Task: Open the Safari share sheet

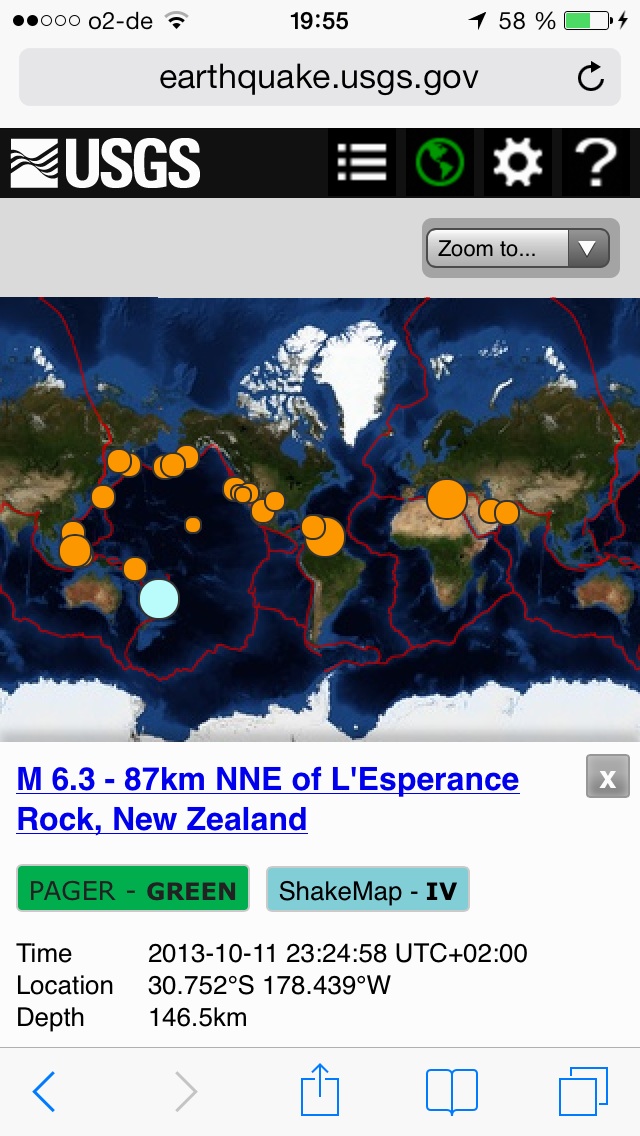Action: point(320,1089)
